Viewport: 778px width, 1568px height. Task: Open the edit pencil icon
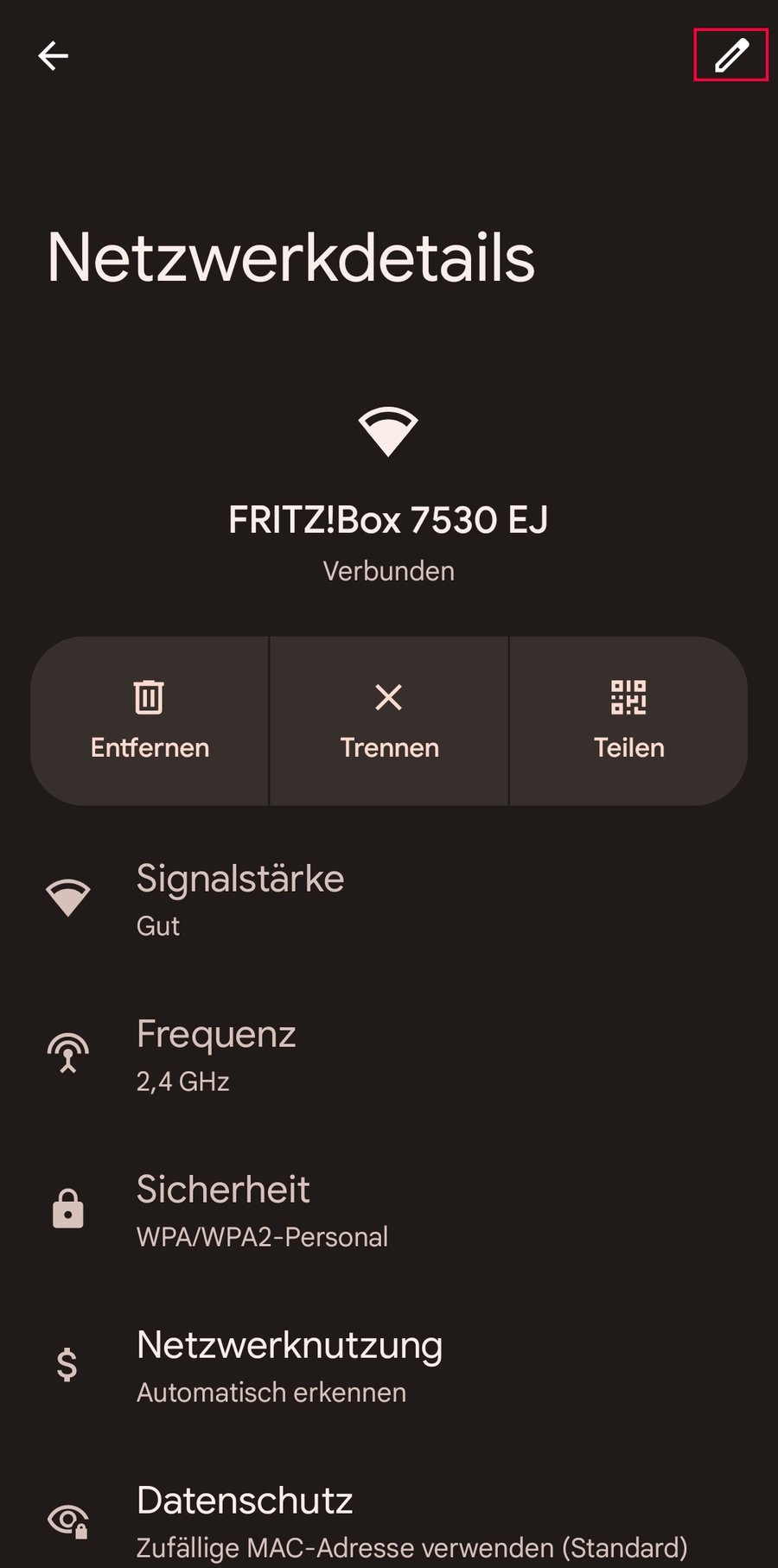click(x=731, y=55)
